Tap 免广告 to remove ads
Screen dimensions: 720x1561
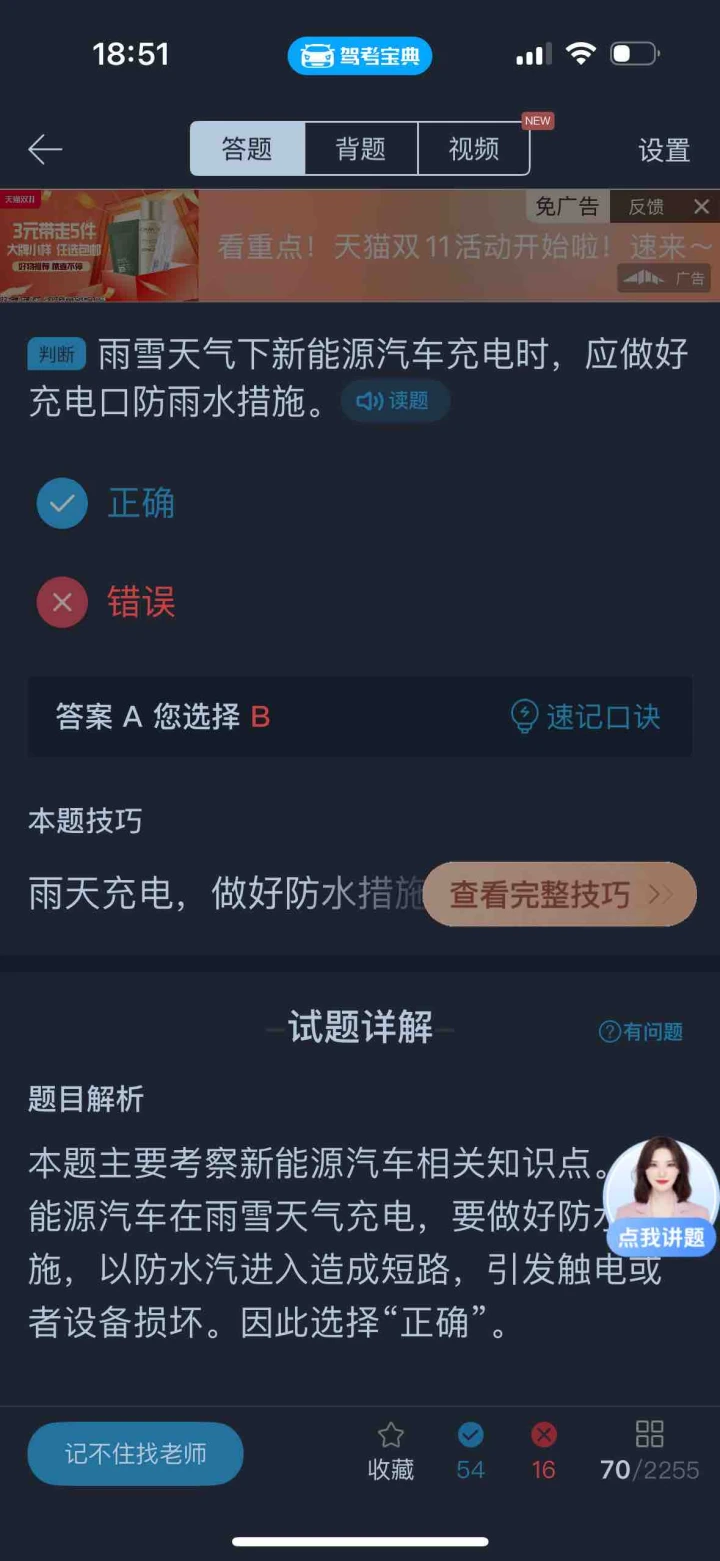[x=567, y=207]
